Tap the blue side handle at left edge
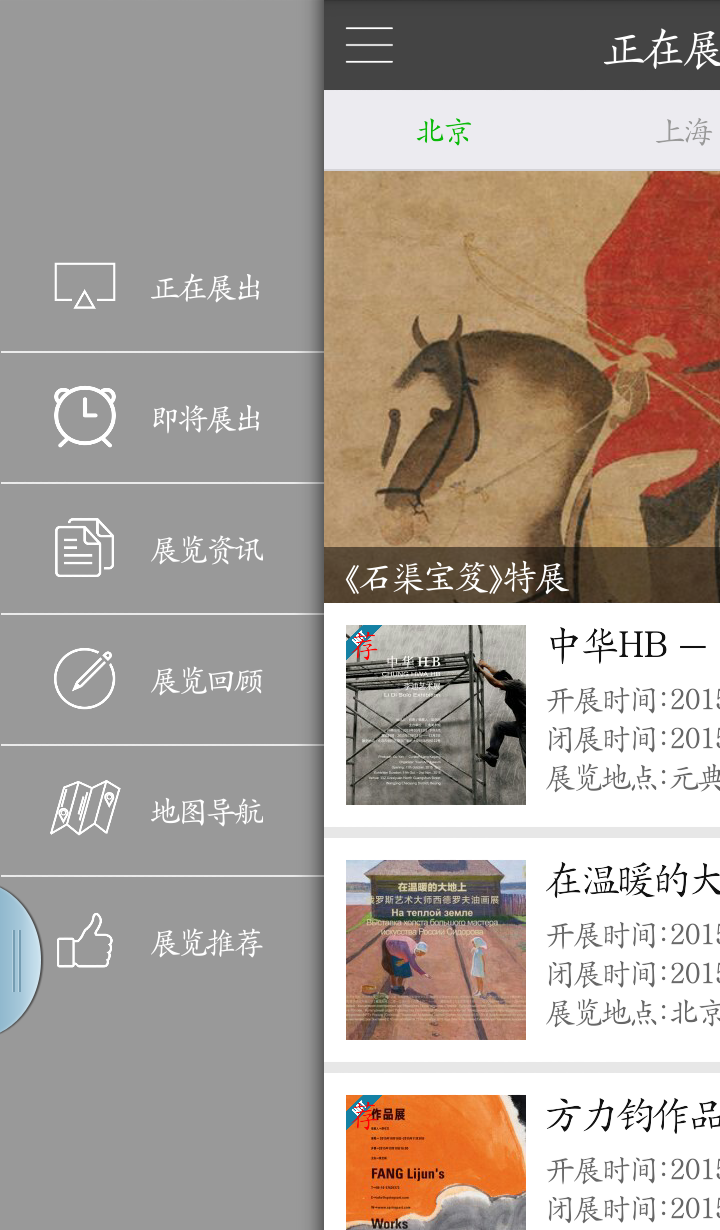This screenshot has width=720, height=1230. coord(17,960)
